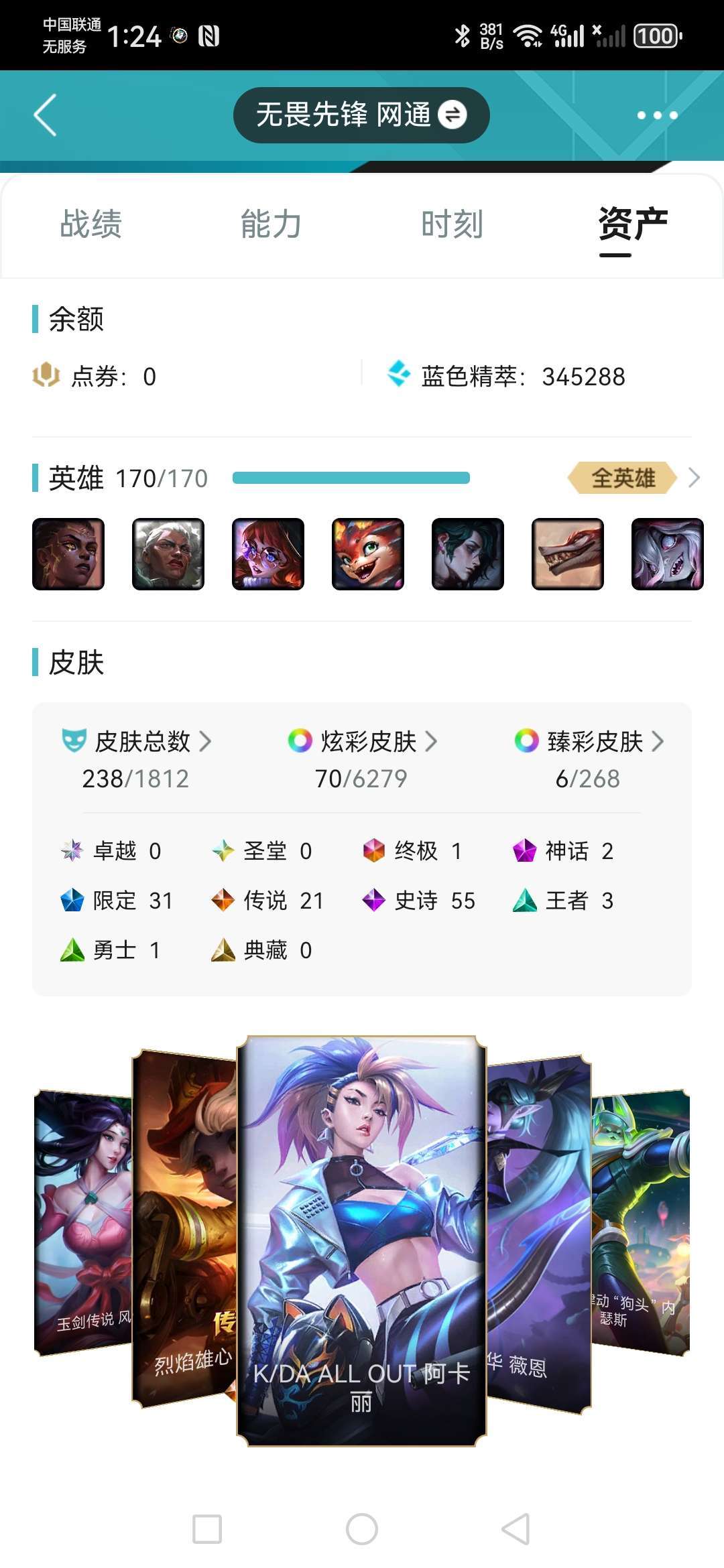Tap the K/DA ALL OUT 阿卡丽 skin card

[361, 1241]
